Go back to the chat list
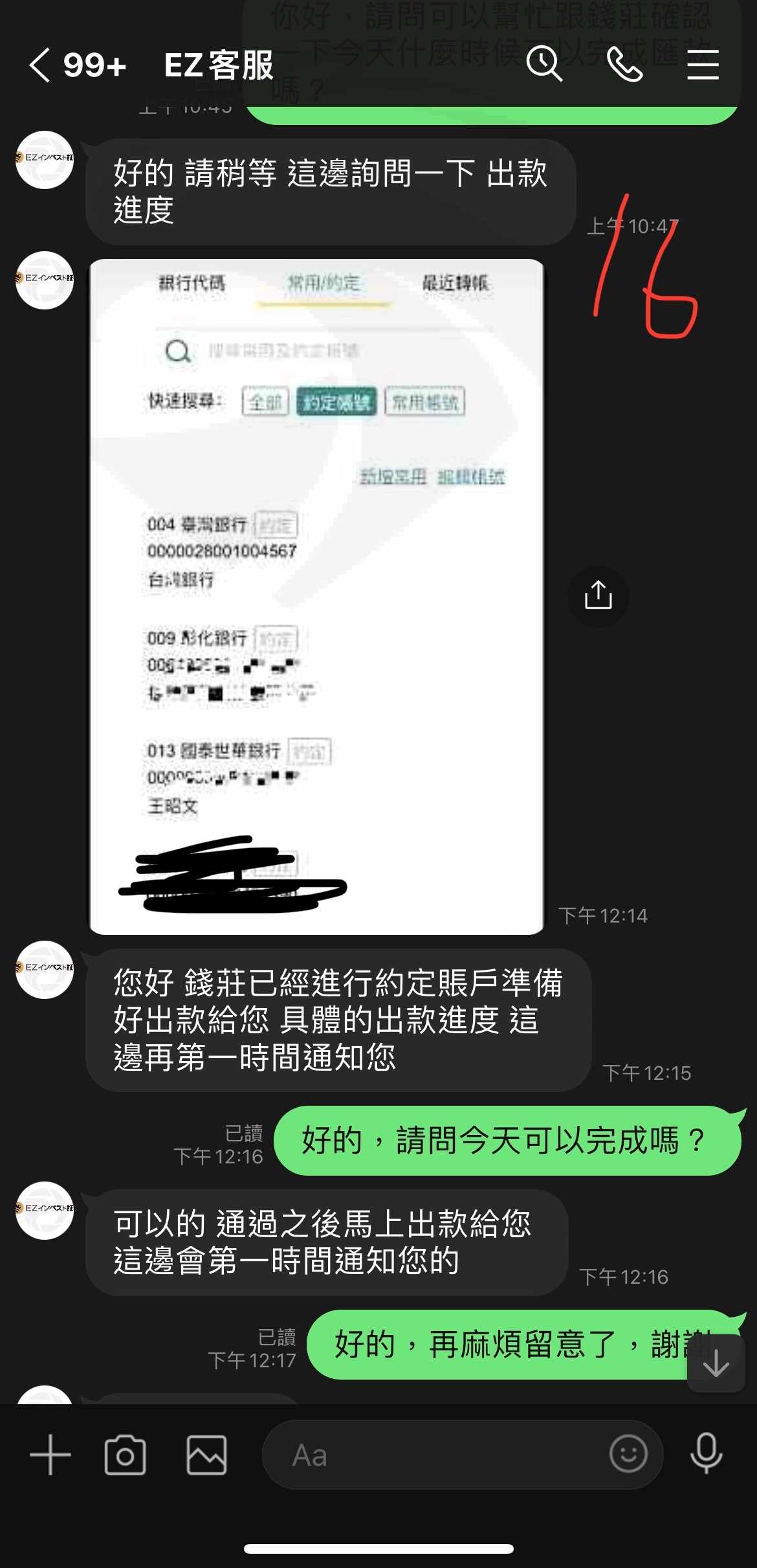 point(40,65)
